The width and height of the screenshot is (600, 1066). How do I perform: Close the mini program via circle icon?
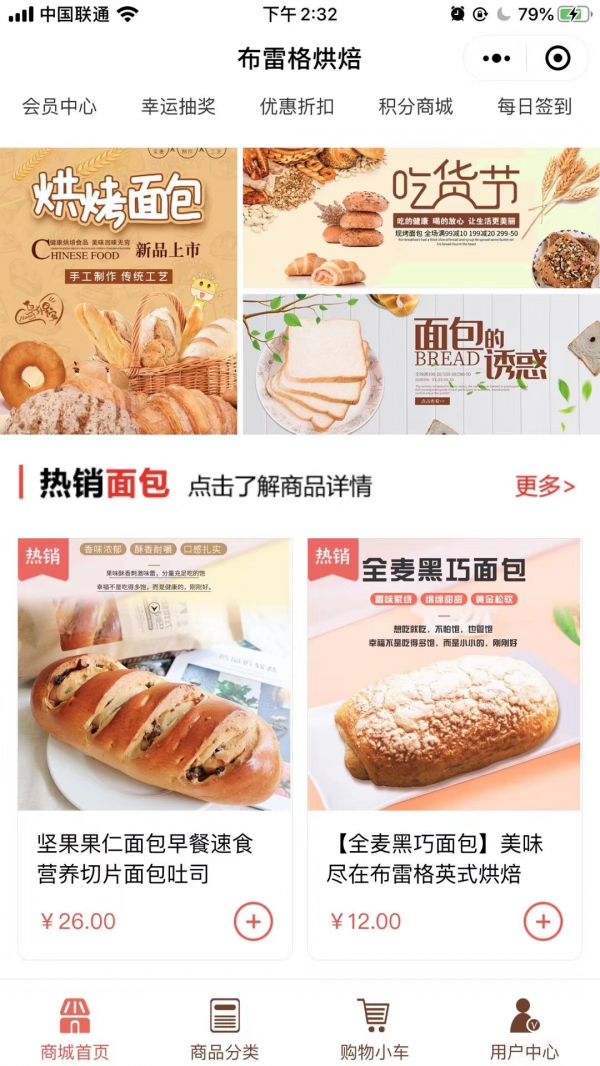tap(558, 58)
